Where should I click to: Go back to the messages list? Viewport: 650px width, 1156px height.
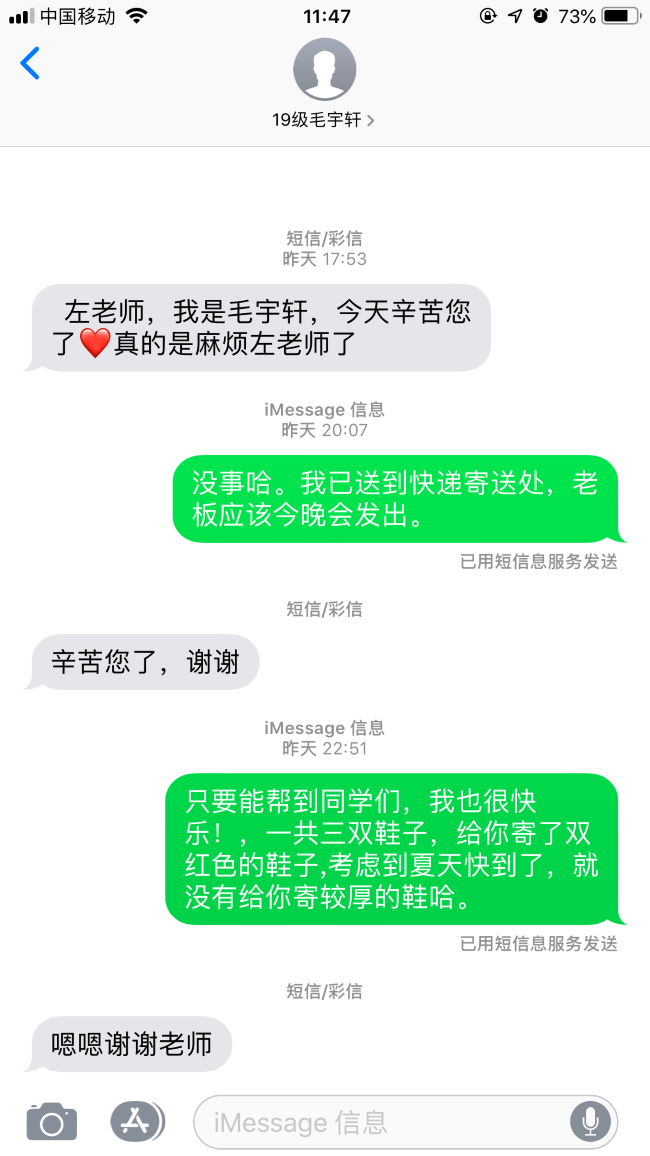pos(30,63)
